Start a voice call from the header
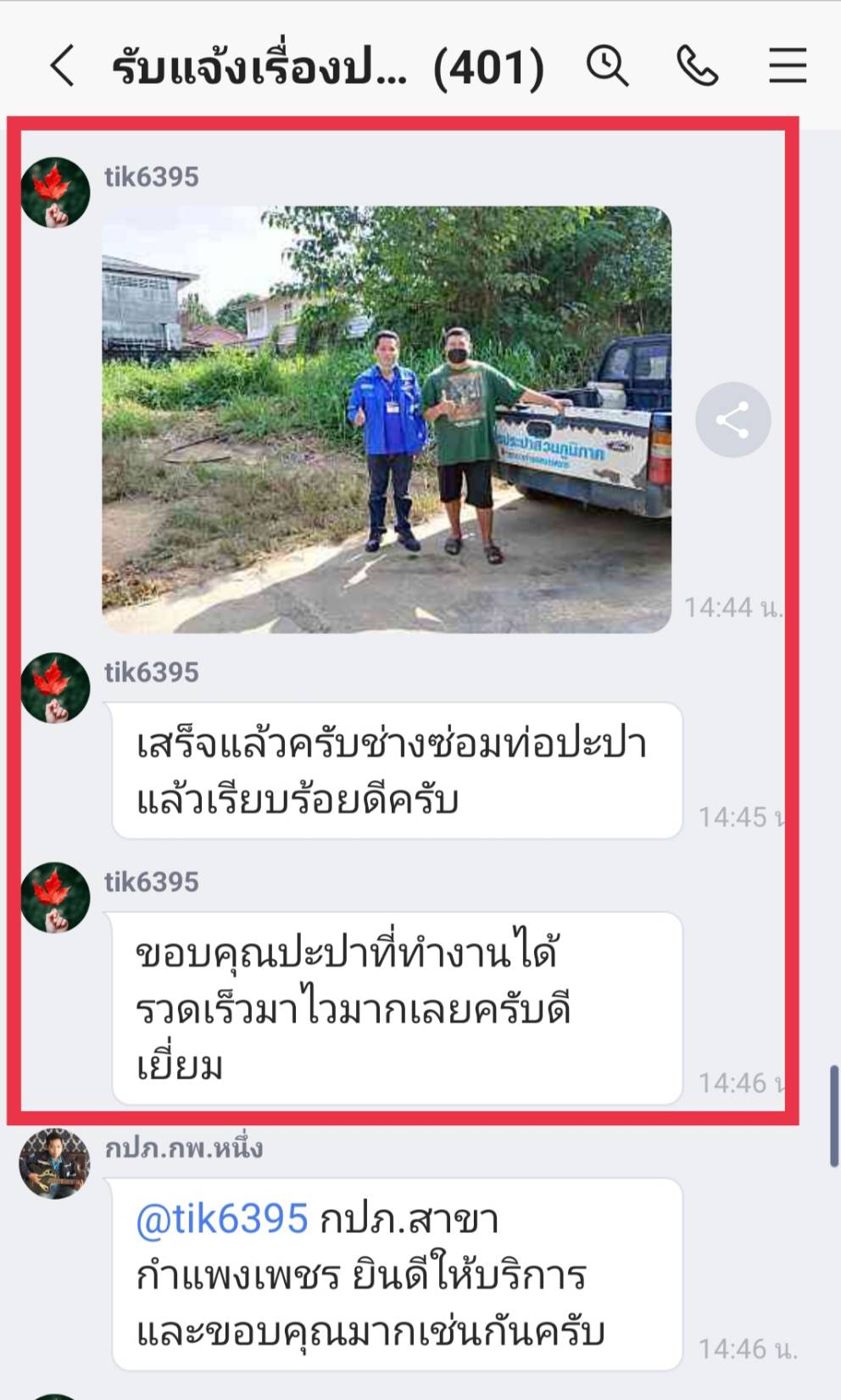 pyautogui.click(x=696, y=66)
